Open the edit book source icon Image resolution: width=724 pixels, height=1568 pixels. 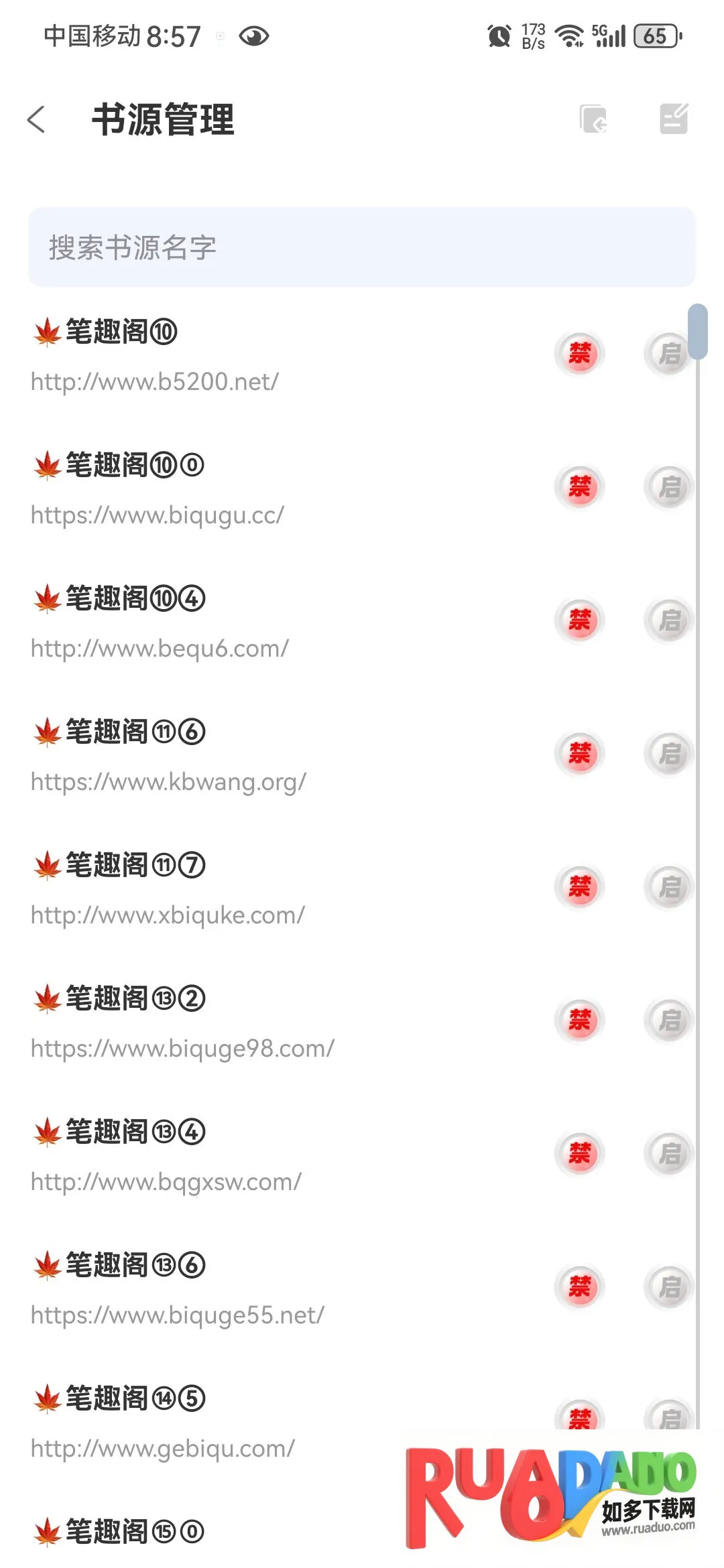tap(674, 119)
